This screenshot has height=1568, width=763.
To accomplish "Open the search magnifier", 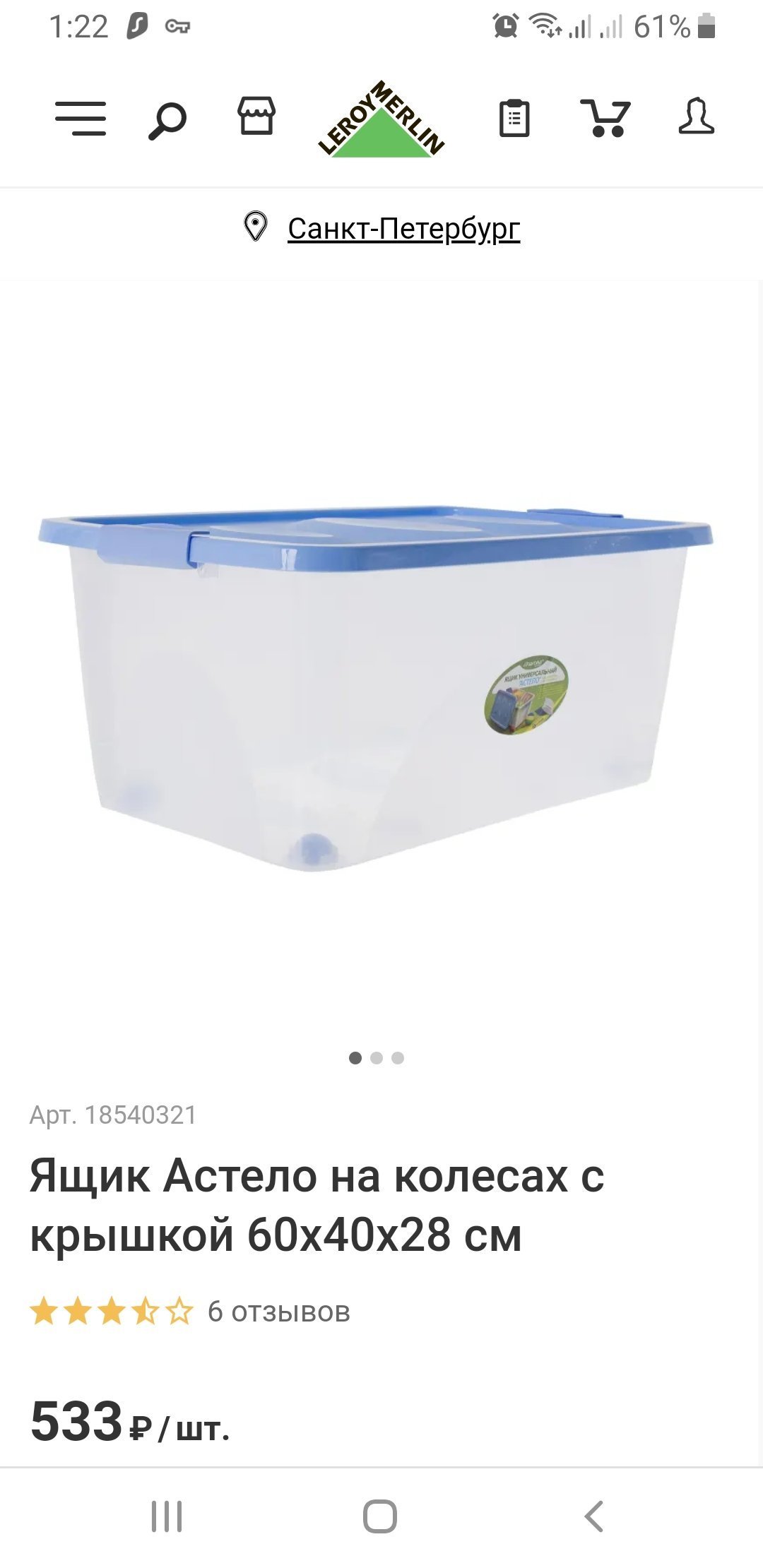I will [167, 121].
